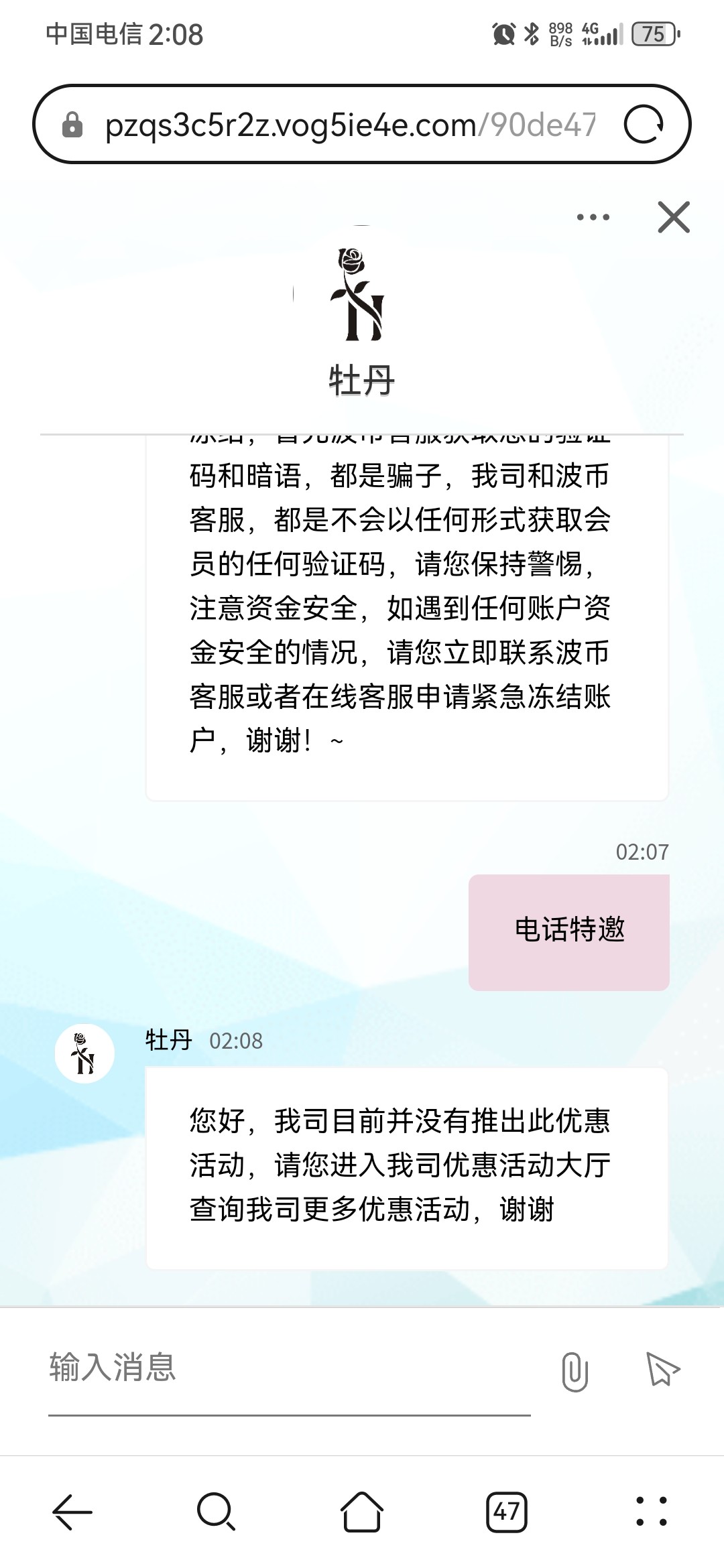Close the chat window
The image size is (724, 1568).
pos(674,217)
